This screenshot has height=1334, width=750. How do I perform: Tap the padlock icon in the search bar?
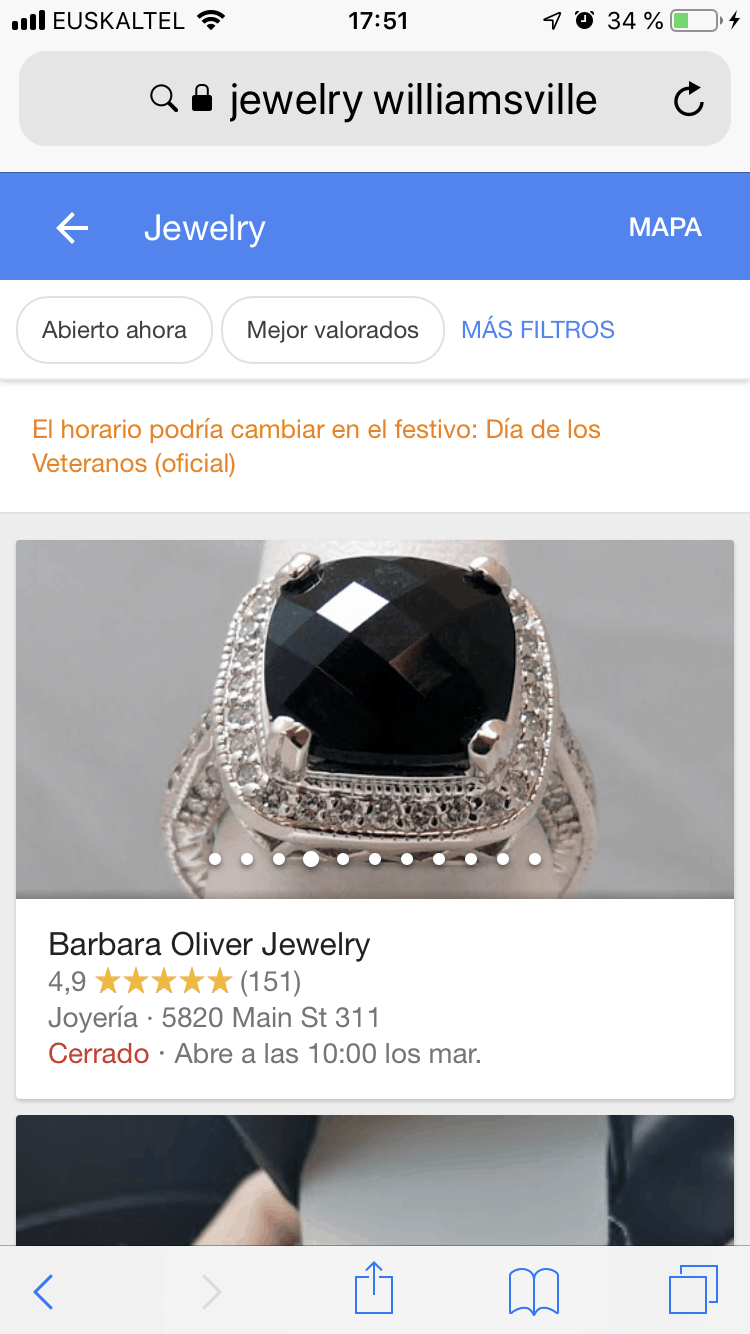[200, 98]
